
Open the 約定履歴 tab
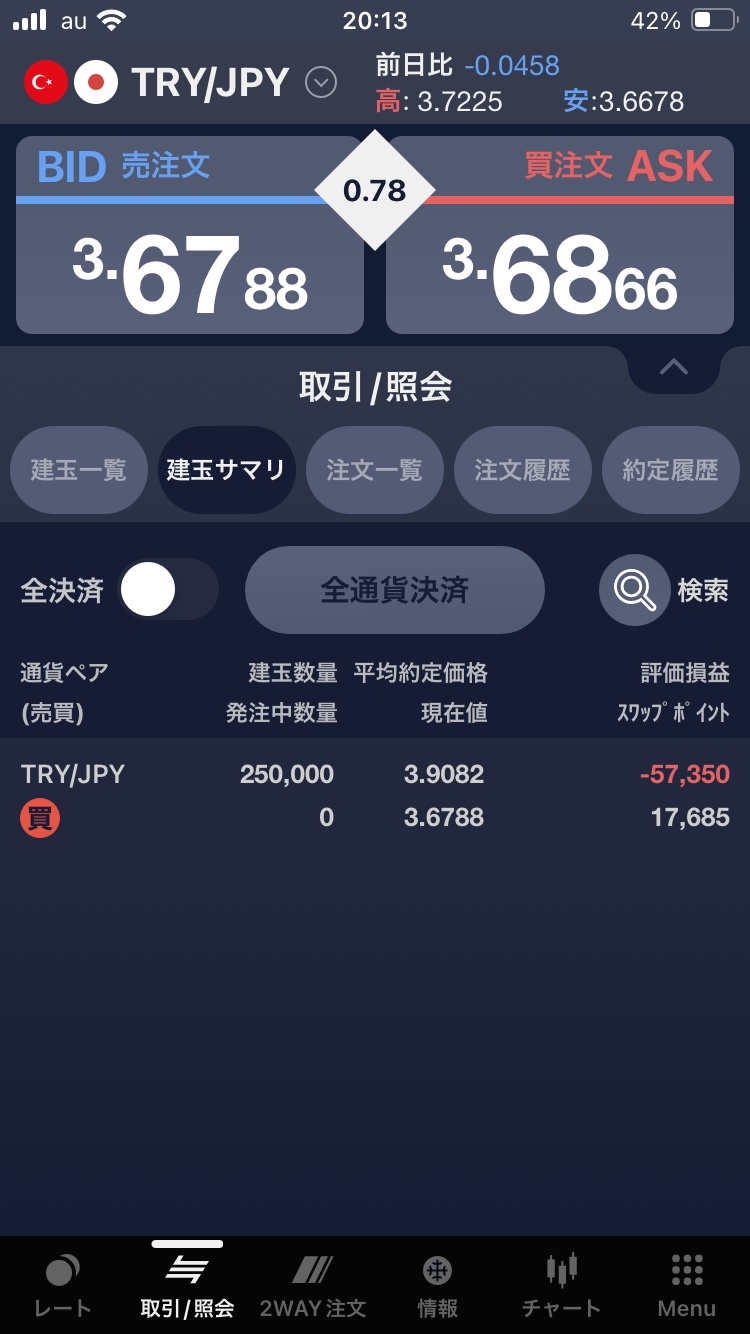point(671,470)
